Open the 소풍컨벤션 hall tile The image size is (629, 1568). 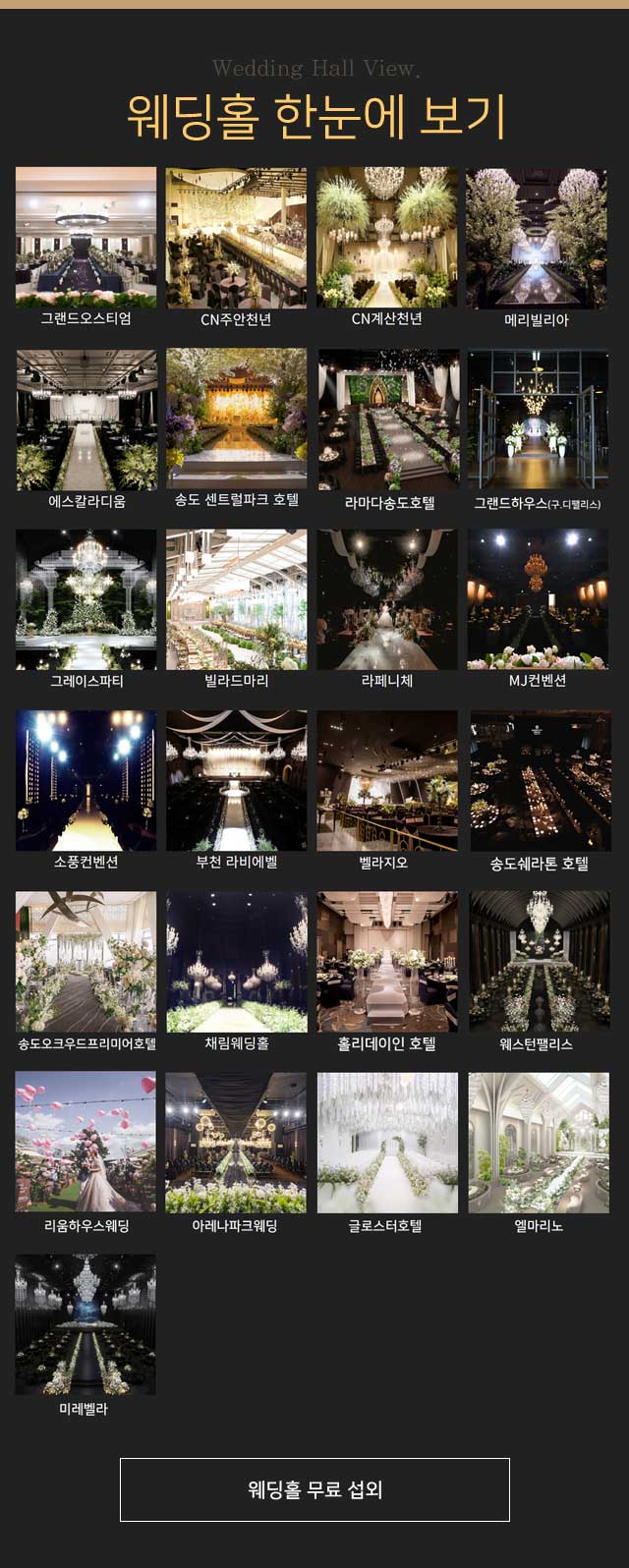coord(86,781)
